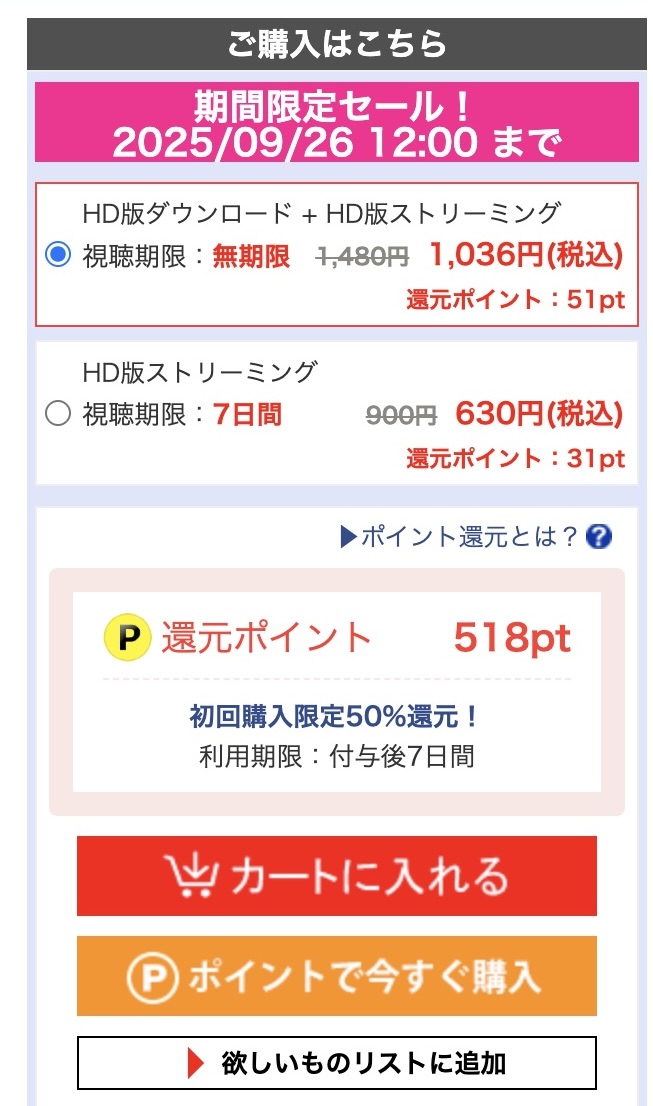Tap カートに入れる button
Viewport: 653px width, 1106px height.
coord(336,876)
